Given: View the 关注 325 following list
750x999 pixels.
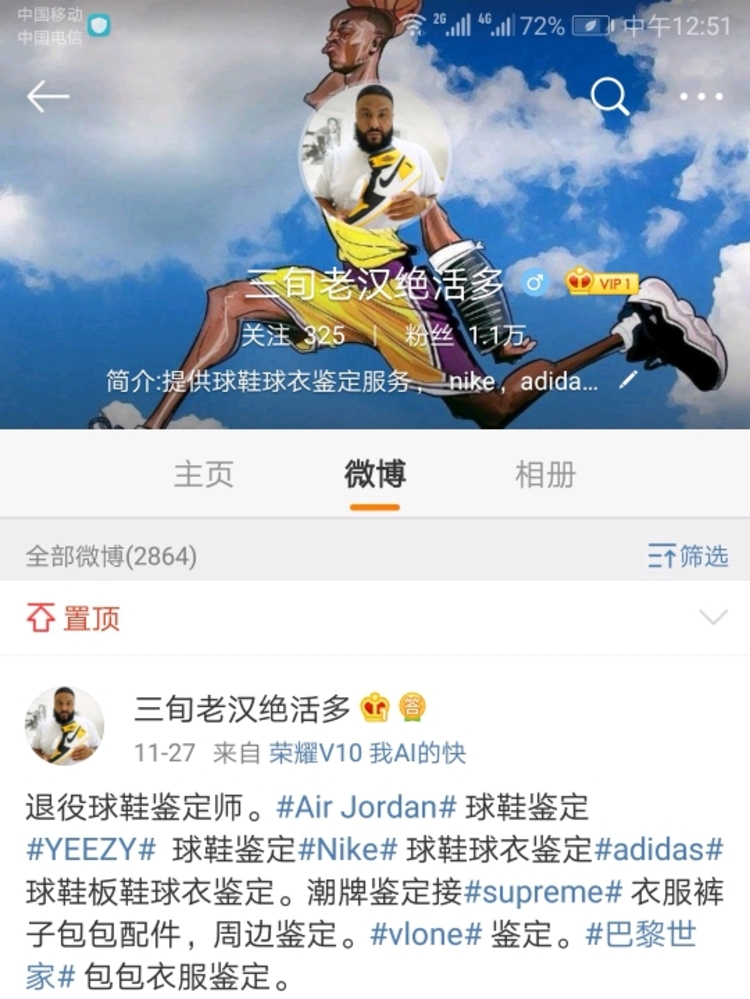Looking at the screenshot, I should 293,336.
